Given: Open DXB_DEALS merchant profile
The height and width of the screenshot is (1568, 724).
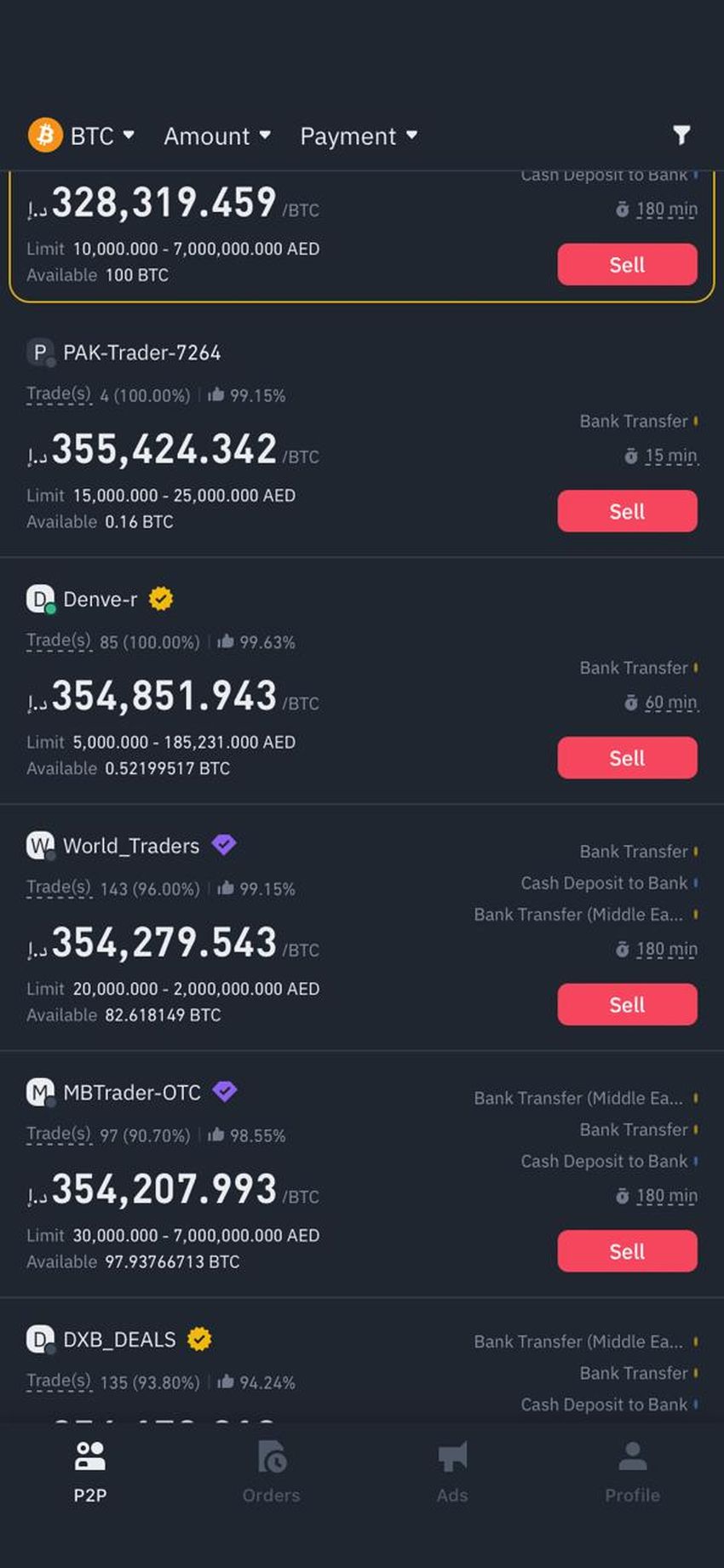Looking at the screenshot, I should tap(119, 1340).
